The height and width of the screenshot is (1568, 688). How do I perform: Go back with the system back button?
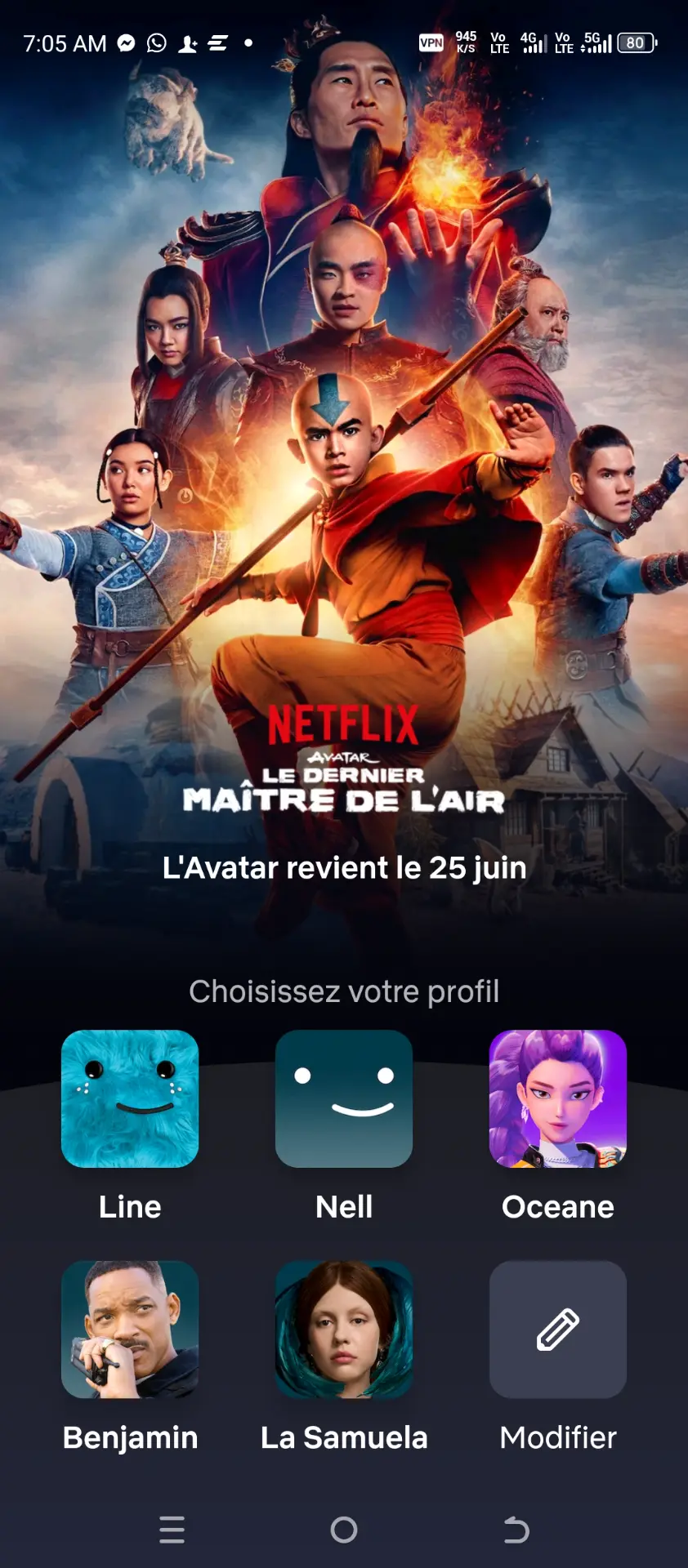pyautogui.click(x=516, y=1530)
